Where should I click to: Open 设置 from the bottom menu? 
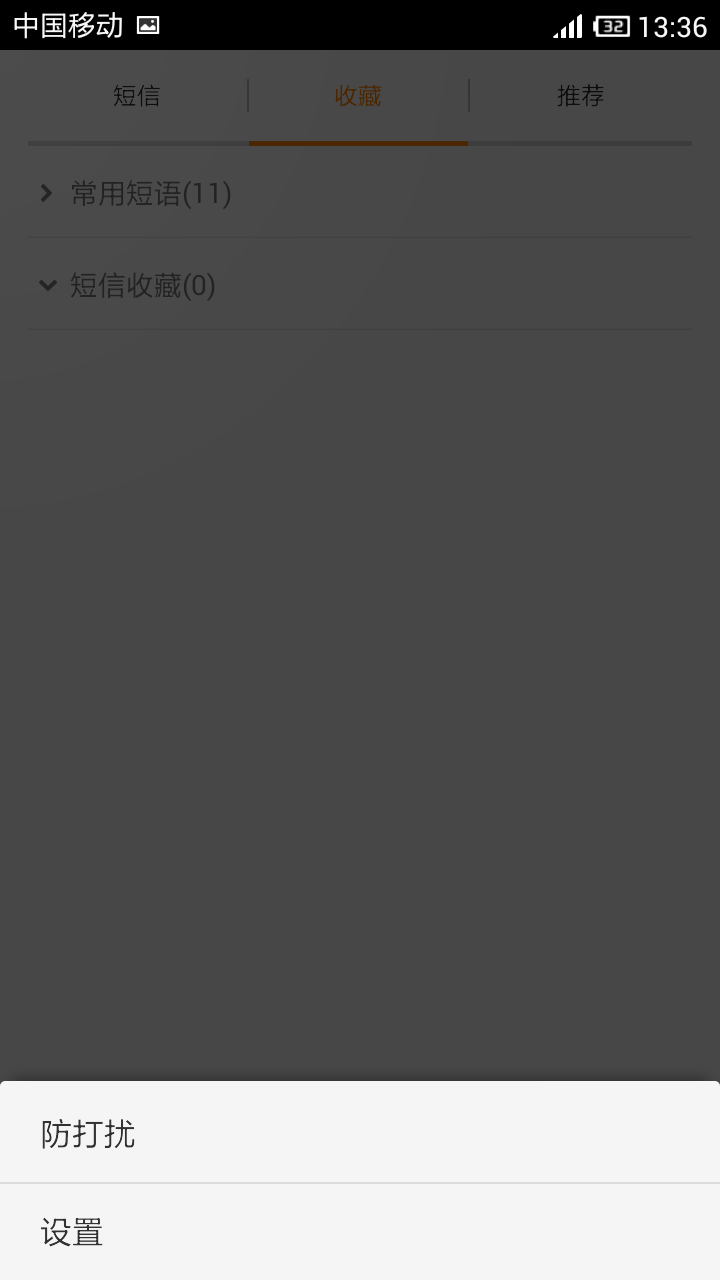360,1232
